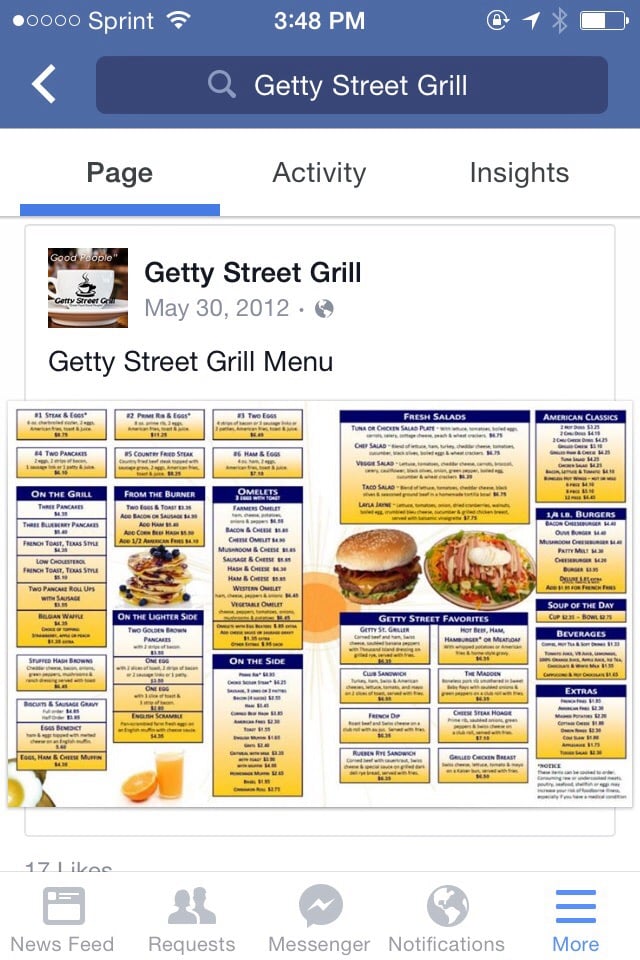The image size is (640, 960).
Task: Open the Insights tab
Action: coord(519,173)
